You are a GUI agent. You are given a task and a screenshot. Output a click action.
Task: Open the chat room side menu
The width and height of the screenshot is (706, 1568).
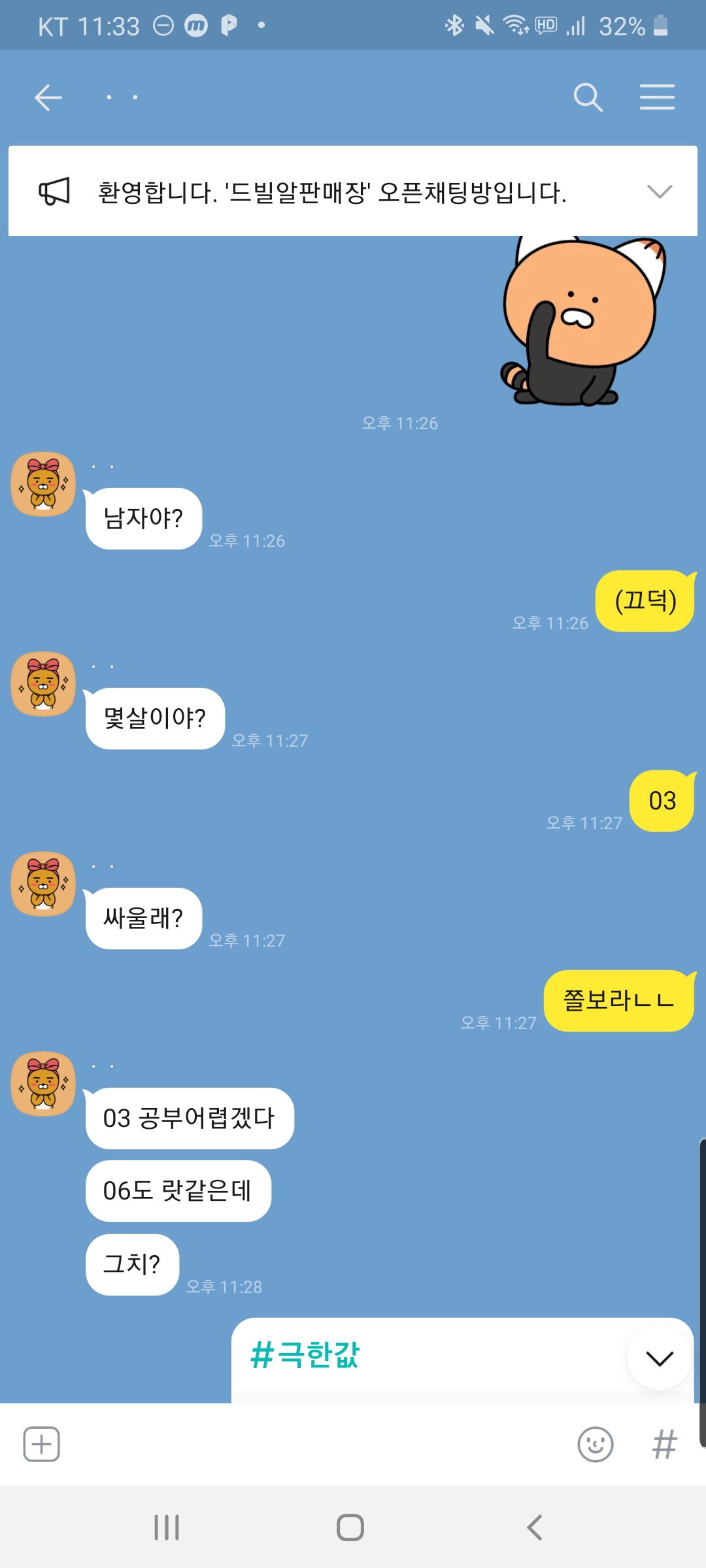click(x=657, y=98)
